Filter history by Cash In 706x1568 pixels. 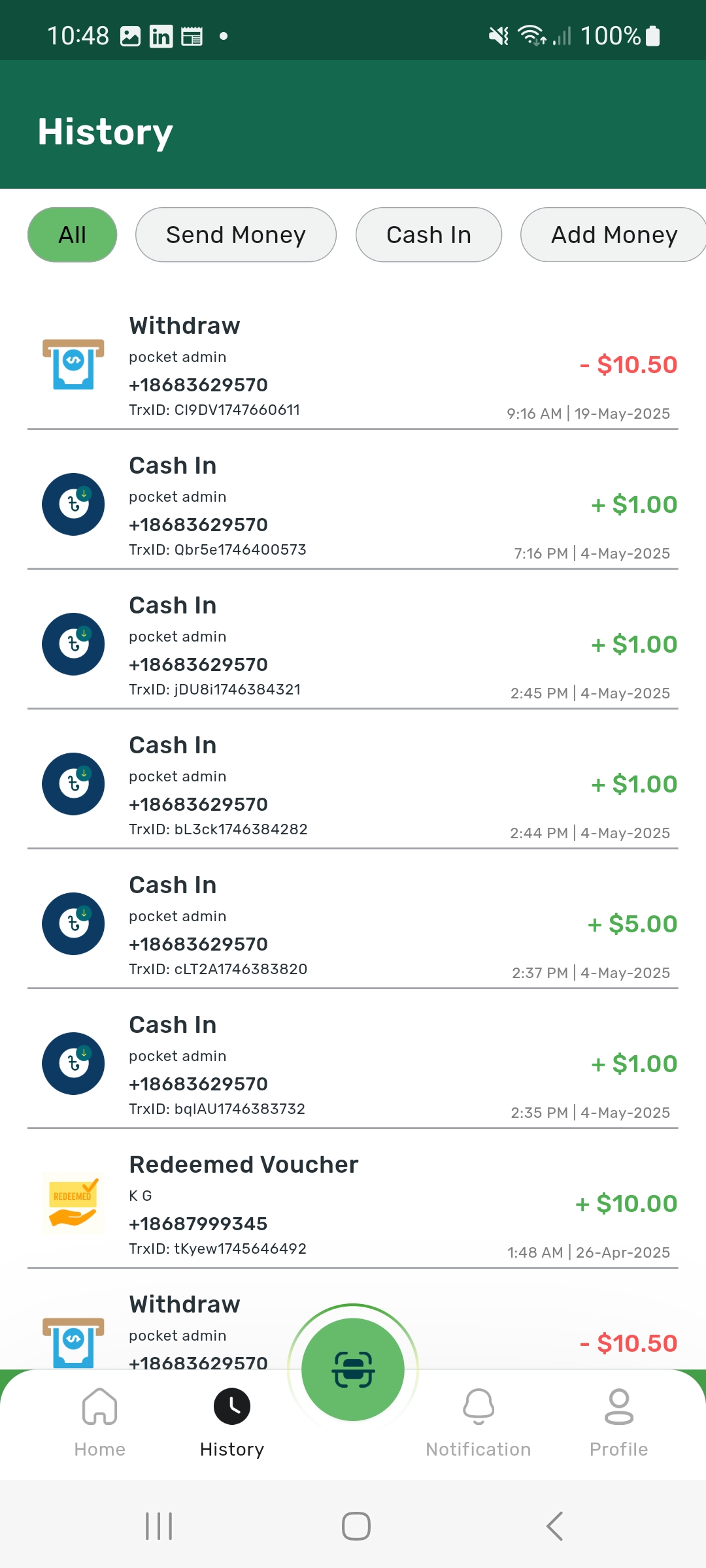point(428,235)
